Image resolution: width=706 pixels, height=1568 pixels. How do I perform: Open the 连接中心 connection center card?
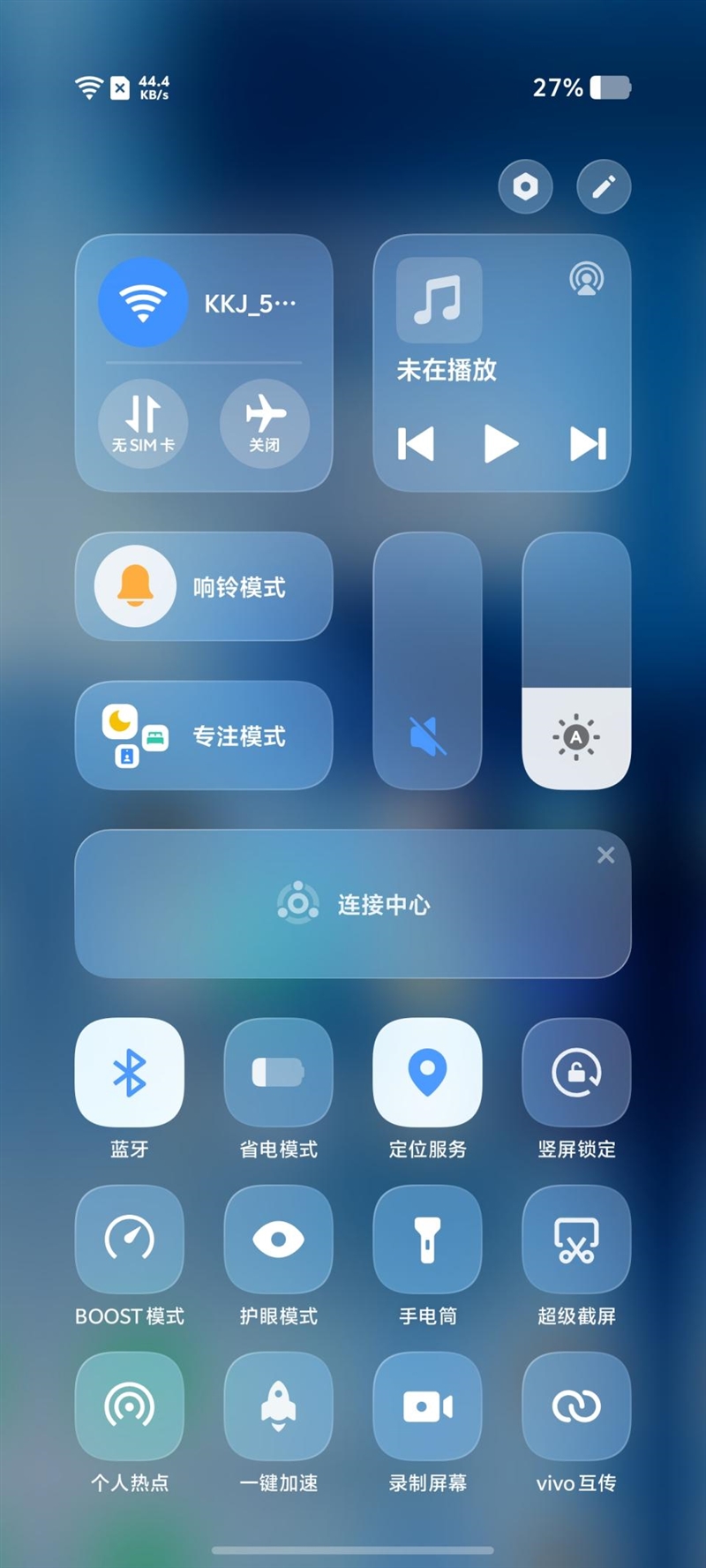click(353, 904)
